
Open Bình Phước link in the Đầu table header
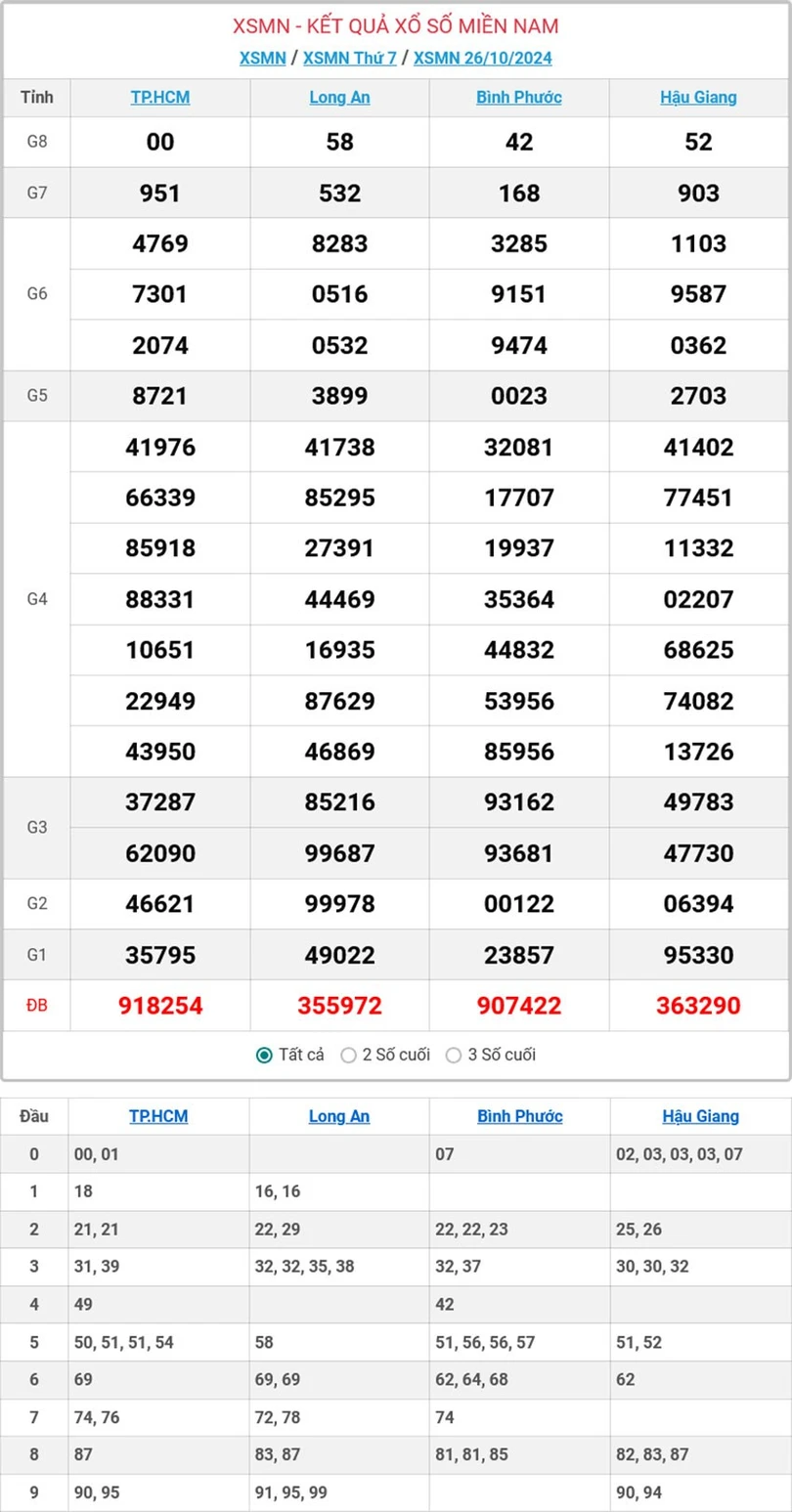(x=519, y=1115)
